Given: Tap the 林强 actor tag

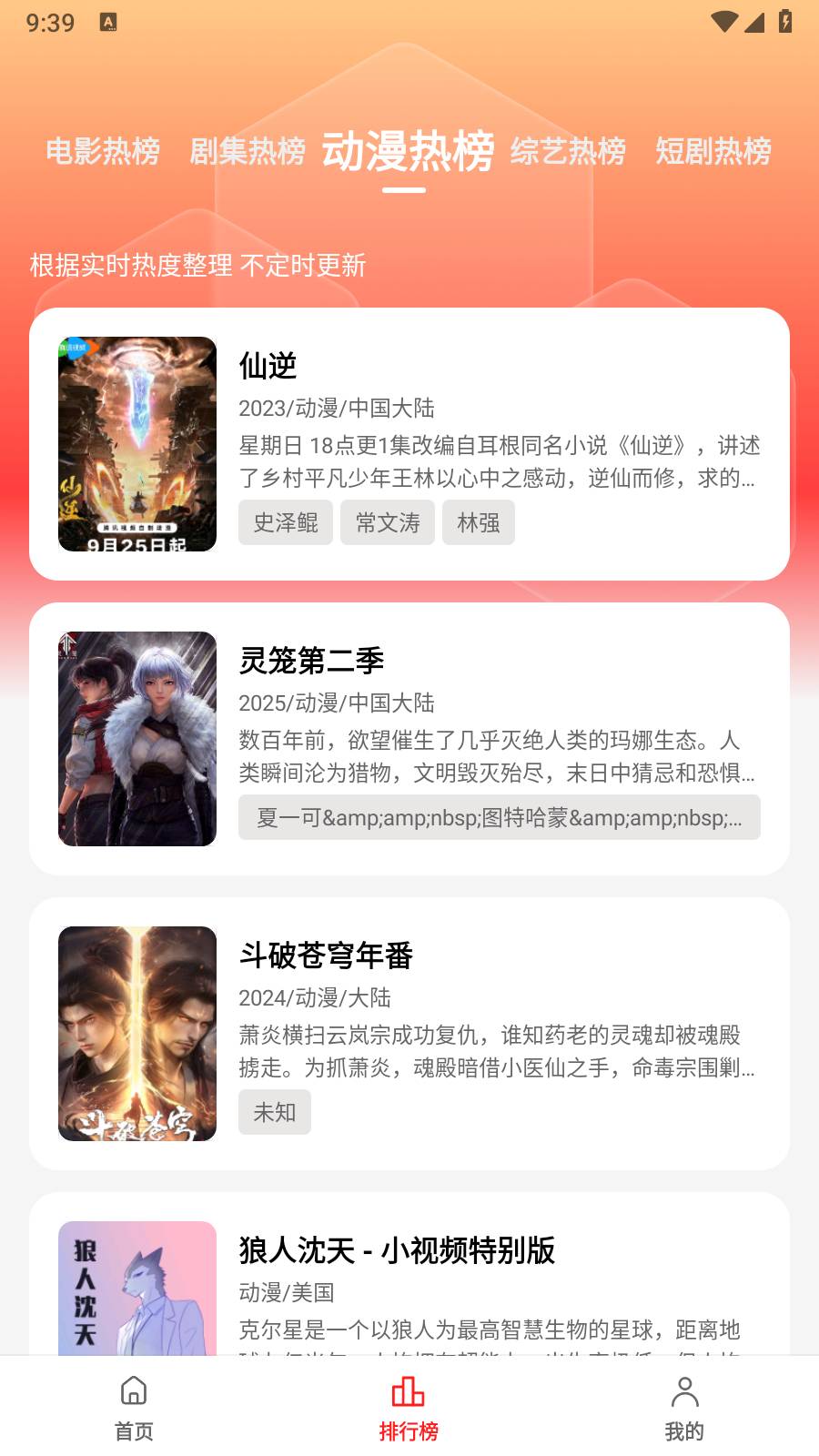Looking at the screenshot, I should point(479,522).
